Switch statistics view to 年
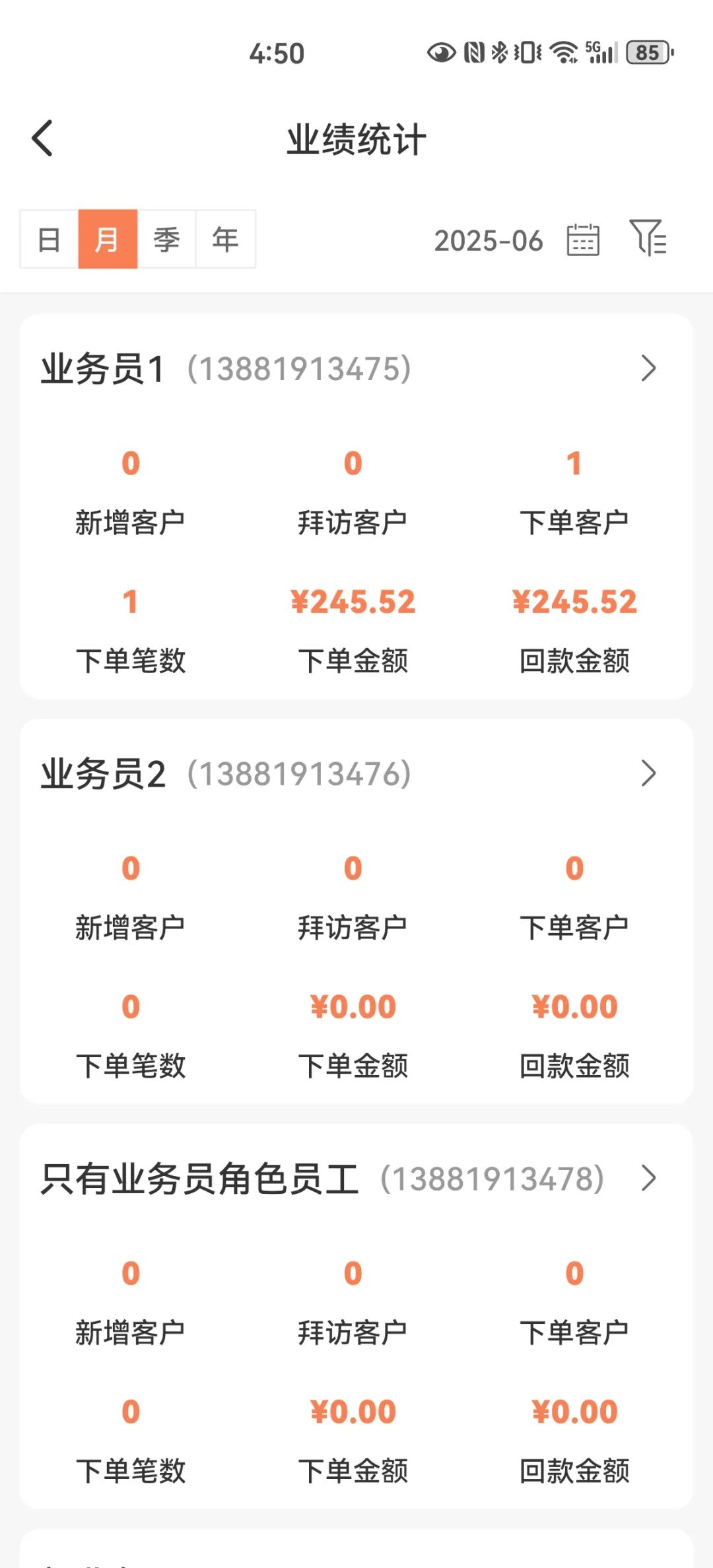The width and height of the screenshot is (713, 1568). 225,240
